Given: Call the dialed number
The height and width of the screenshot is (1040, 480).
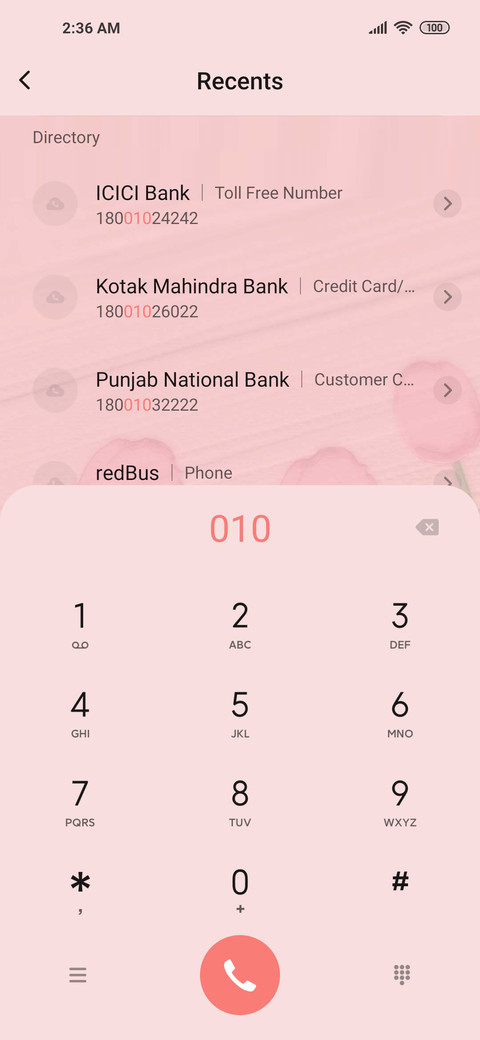Looking at the screenshot, I should 240,975.
